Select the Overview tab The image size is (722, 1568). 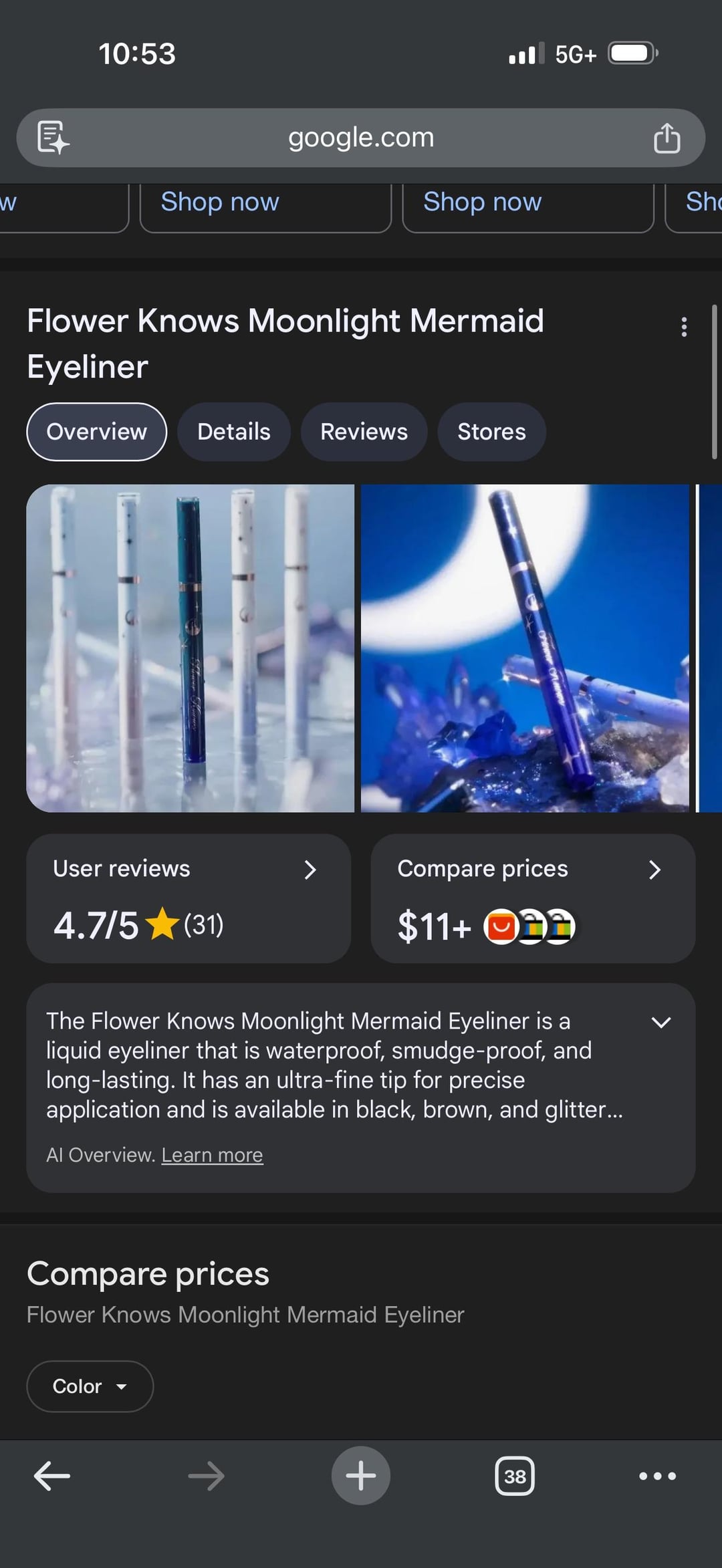coord(97,432)
